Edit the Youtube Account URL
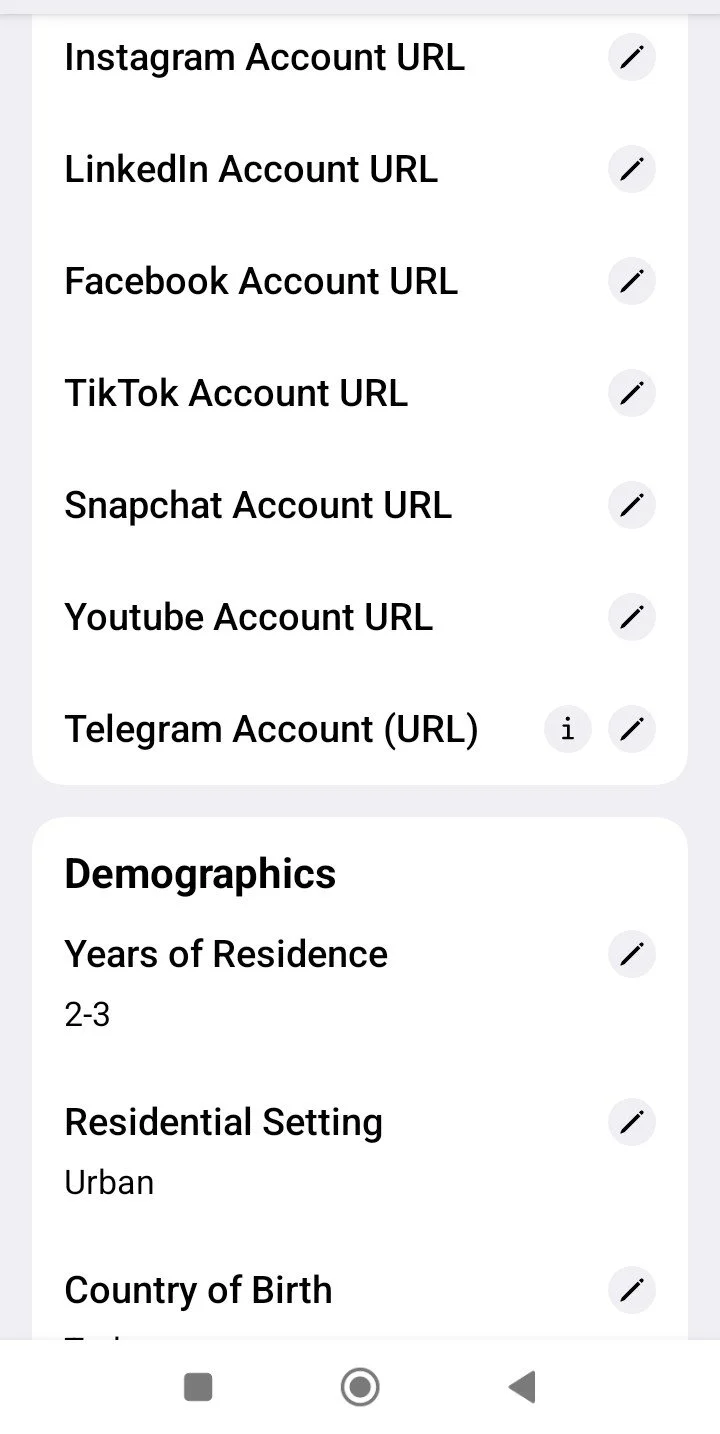 (x=631, y=618)
